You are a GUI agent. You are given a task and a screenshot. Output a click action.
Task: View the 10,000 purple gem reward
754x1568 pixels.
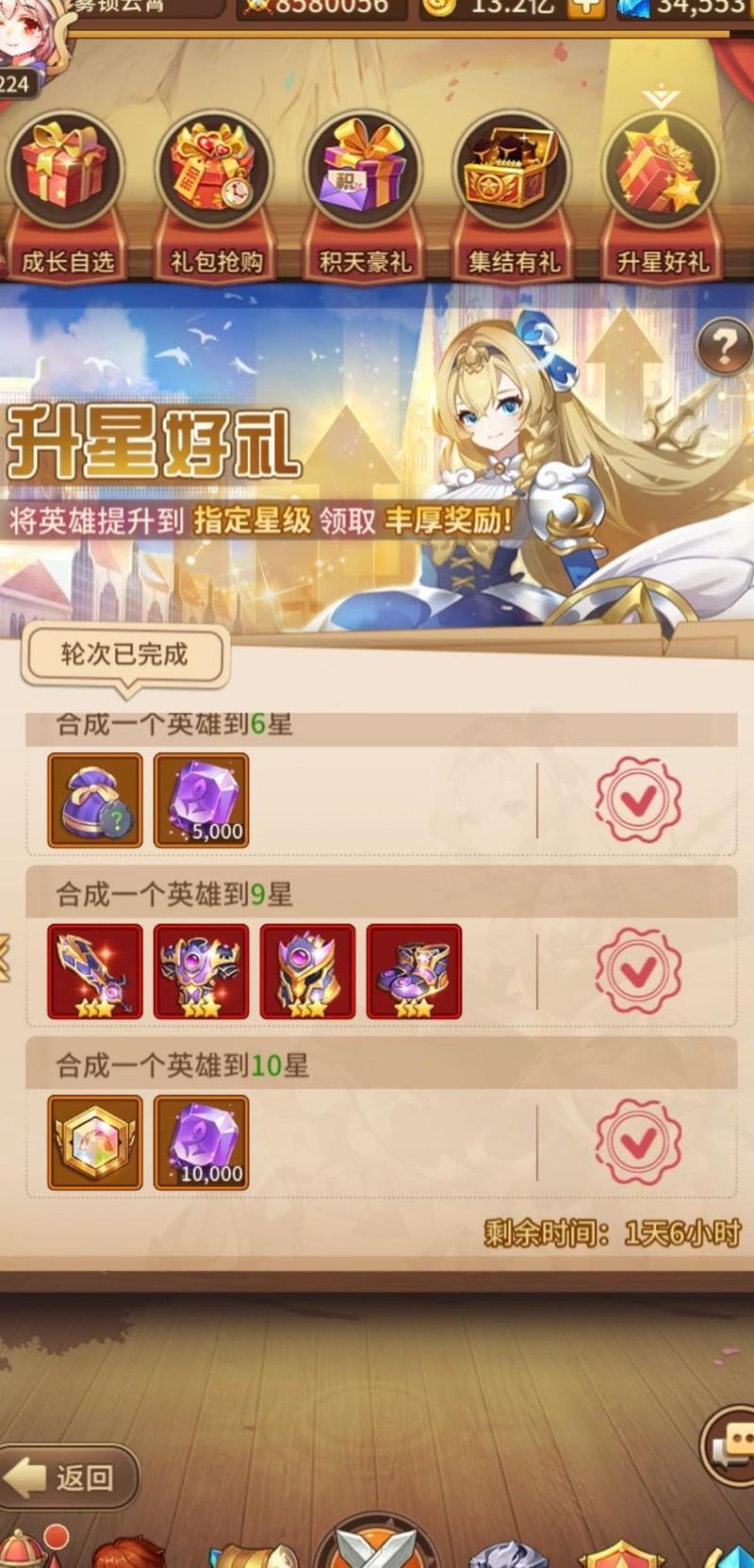(201, 1142)
